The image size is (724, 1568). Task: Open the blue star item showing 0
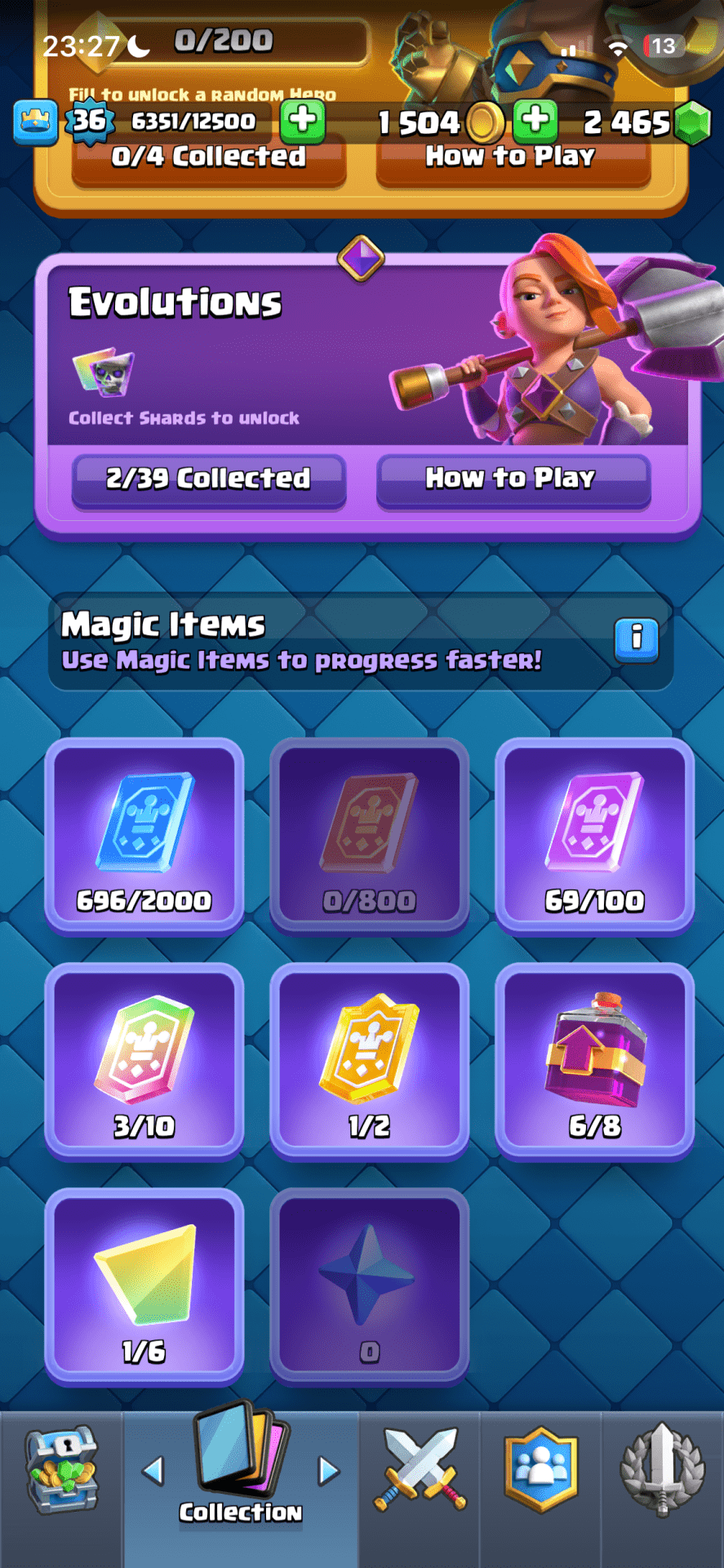click(x=369, y=1286)
